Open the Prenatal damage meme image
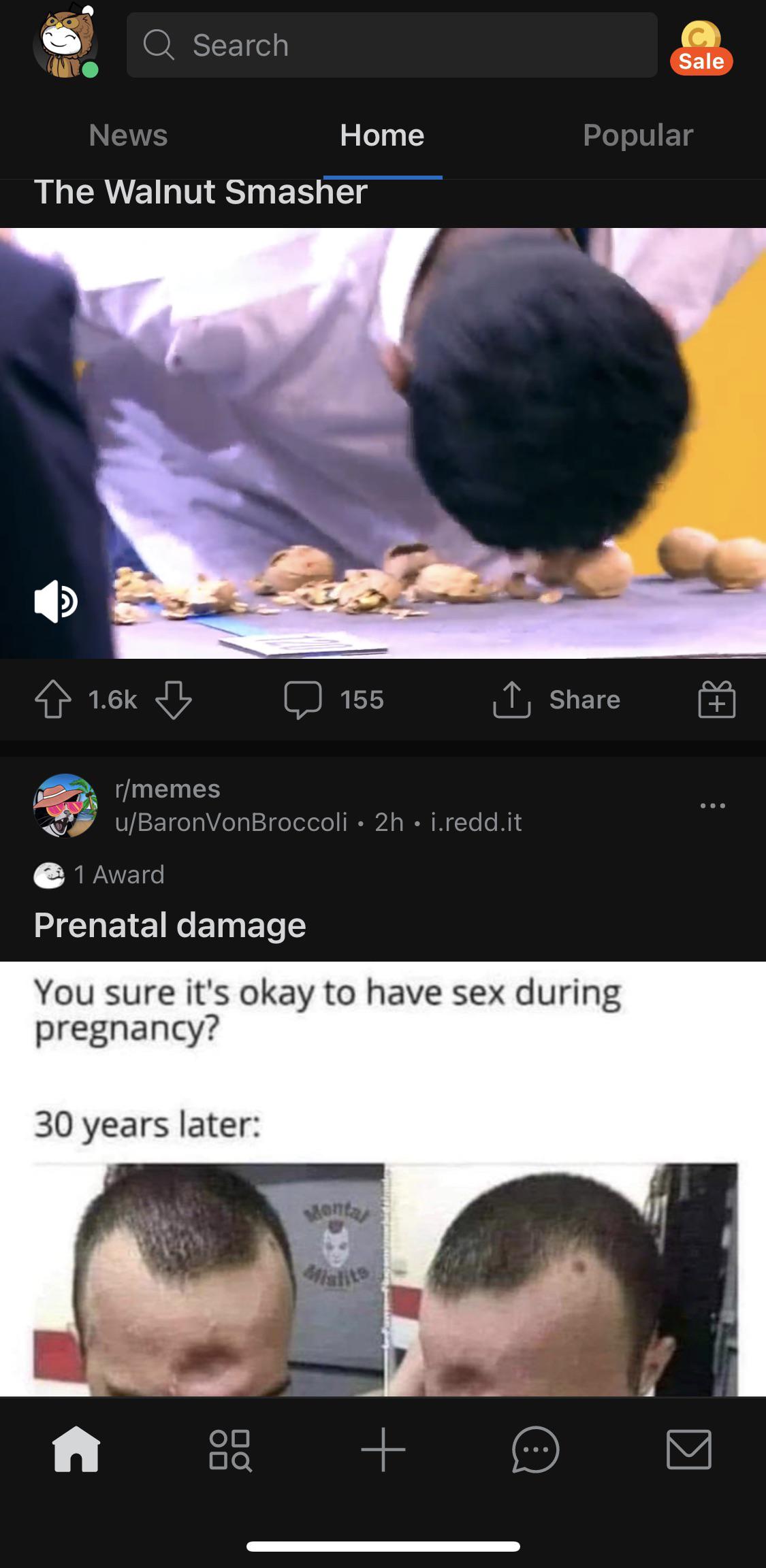The image size is (766, 1568). [383, 1177]
